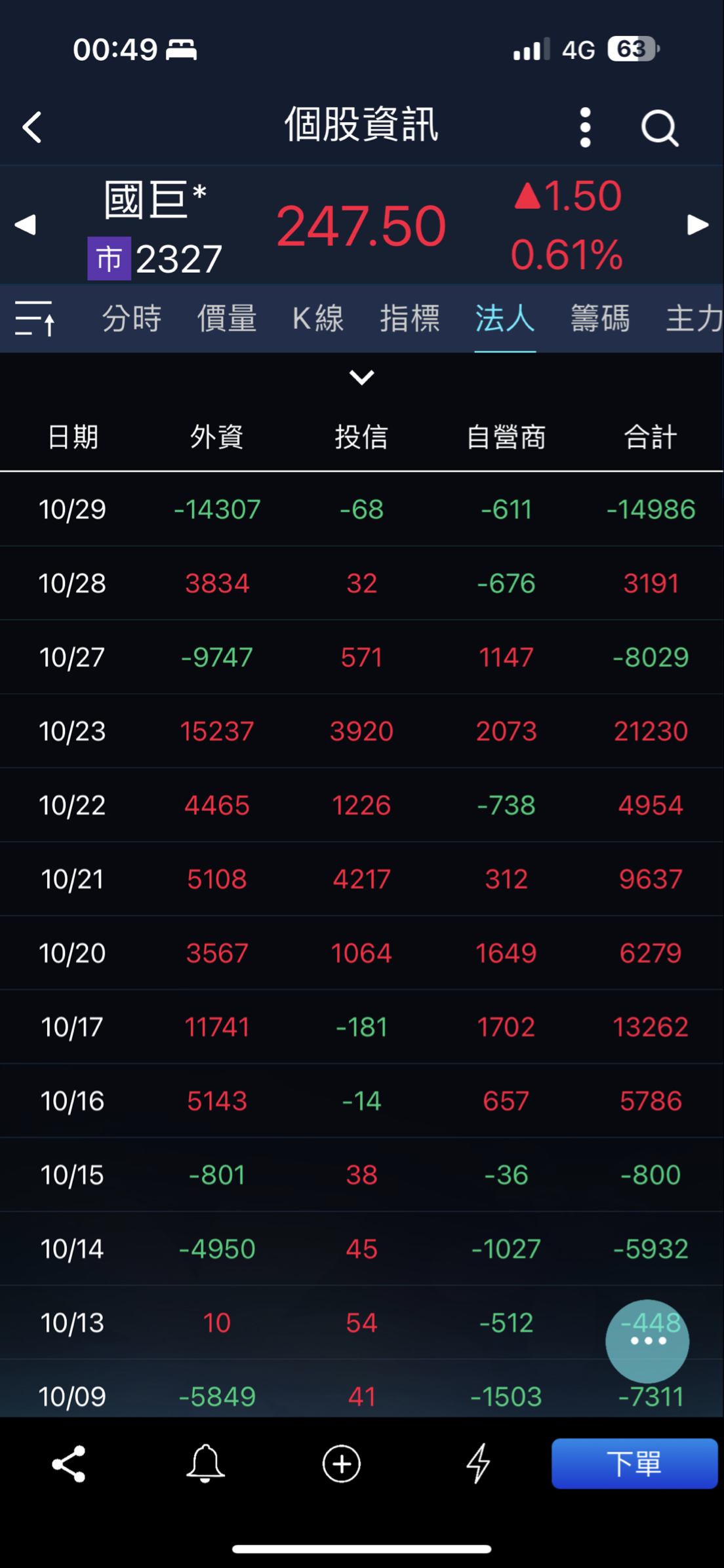Switch to the 價量 tab

pos(226,319)
